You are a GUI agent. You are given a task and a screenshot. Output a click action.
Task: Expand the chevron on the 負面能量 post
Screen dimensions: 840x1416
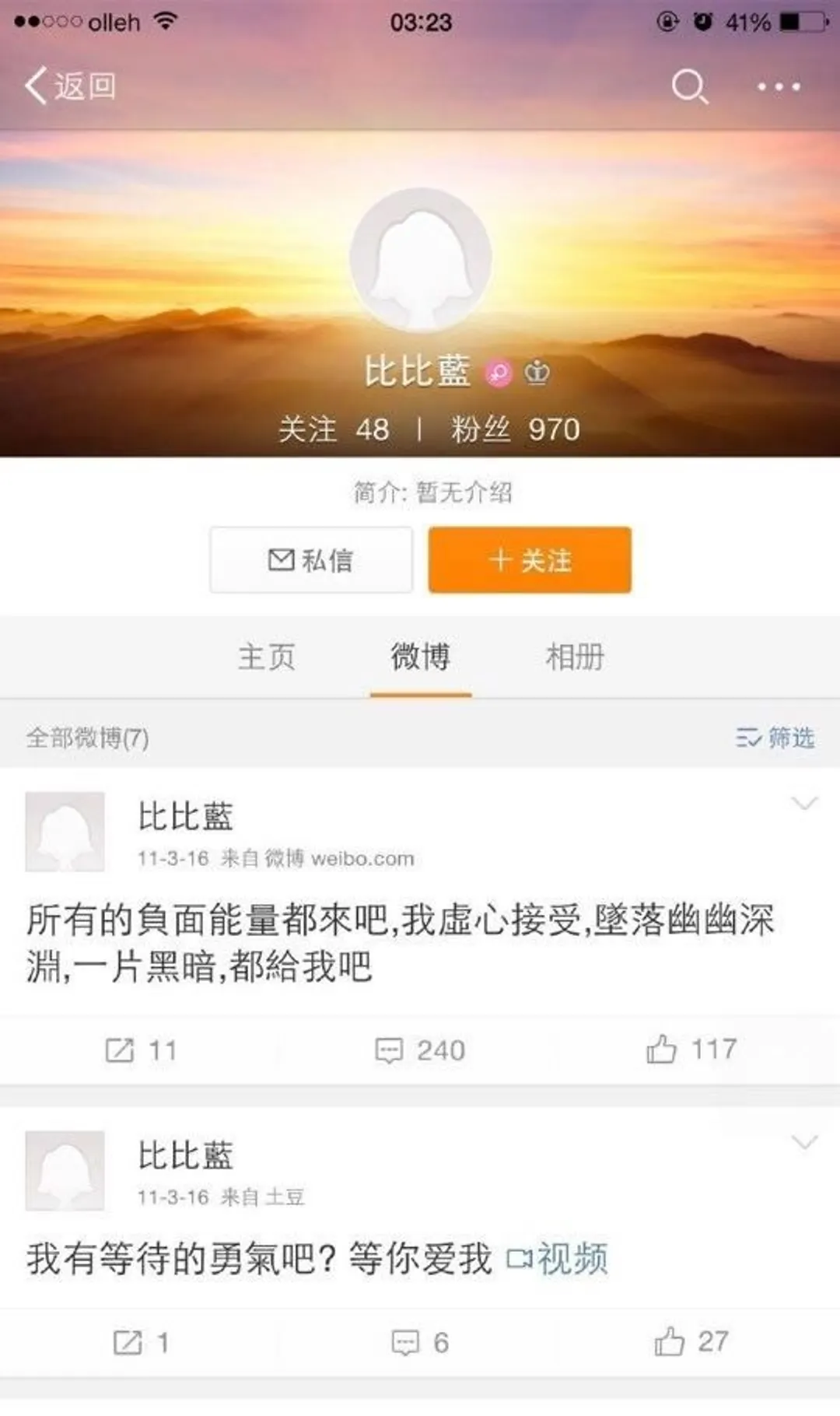pos(804,803)
